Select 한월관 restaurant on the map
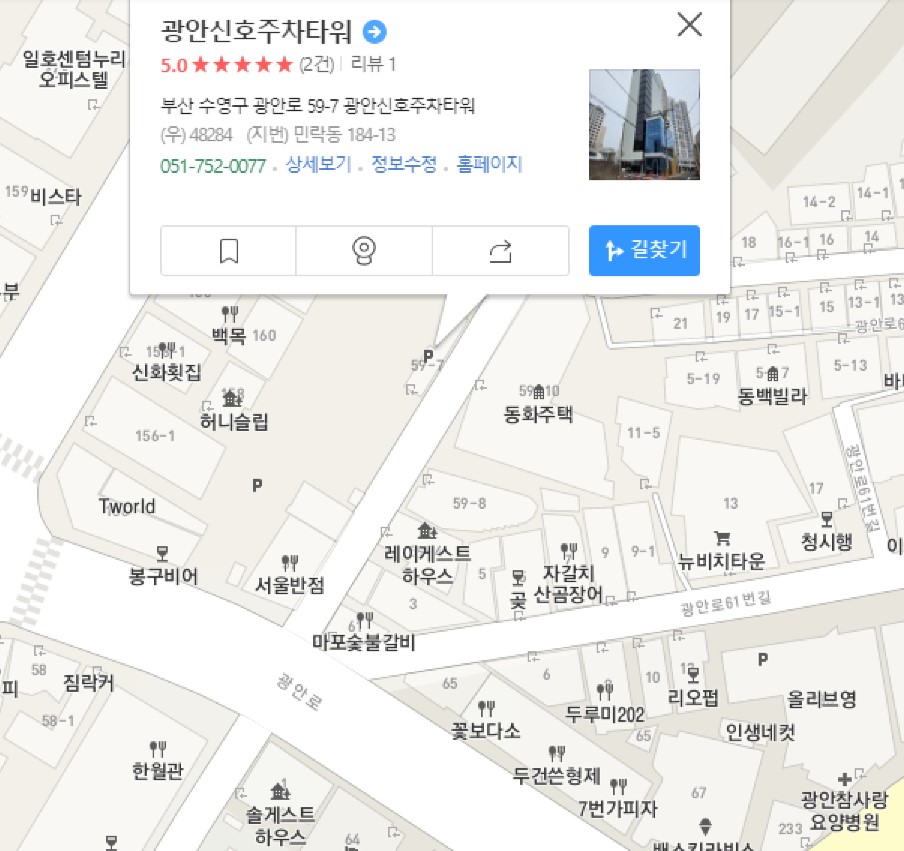This screenshot has height=851, width=904. pos(157,770)
